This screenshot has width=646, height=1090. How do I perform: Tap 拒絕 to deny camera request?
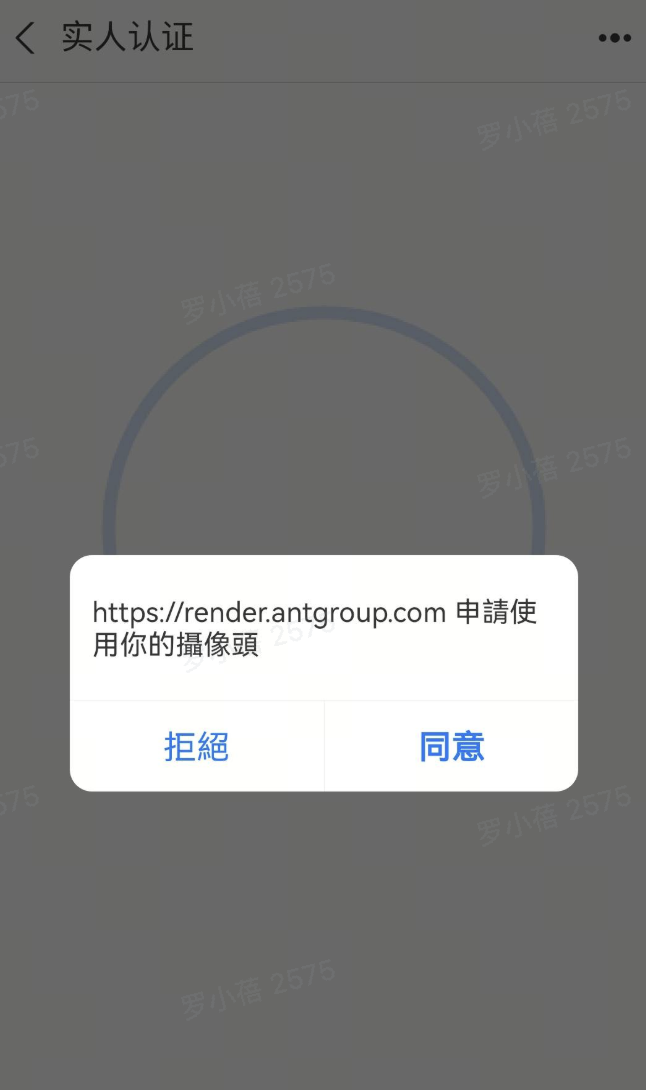tap(197, 746)
